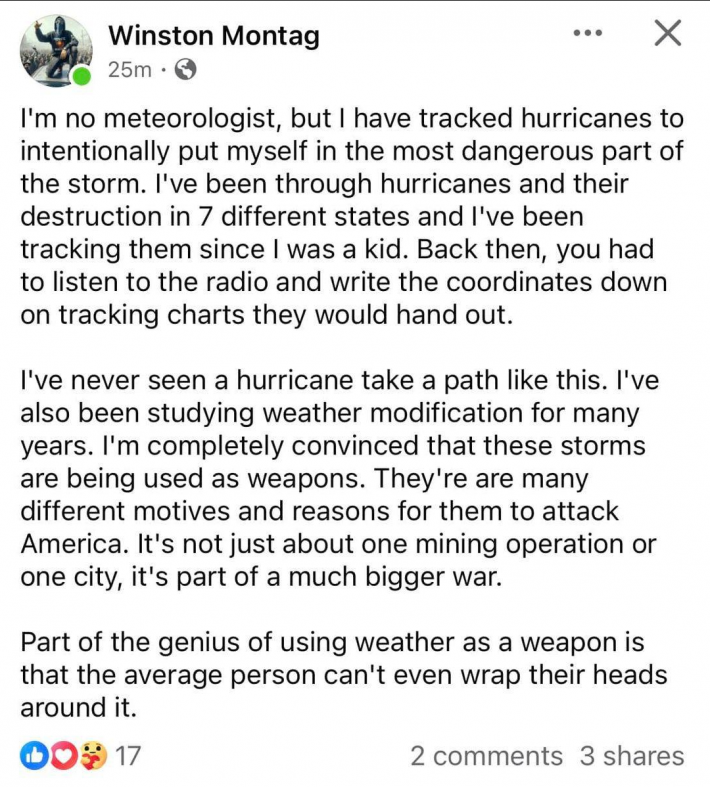Screen dimensions: 710x787
Task: Open the 2 comments
Action: coord(486,756)
